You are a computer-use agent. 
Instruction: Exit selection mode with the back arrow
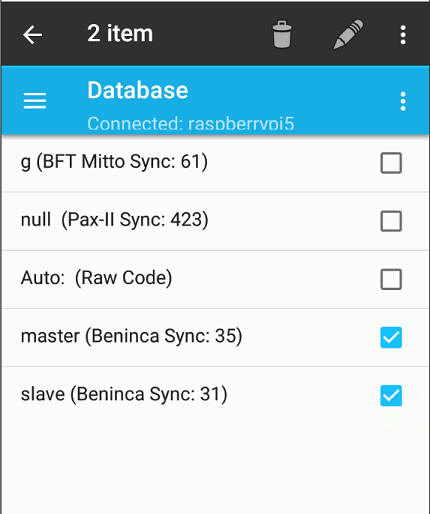[32, 35]
